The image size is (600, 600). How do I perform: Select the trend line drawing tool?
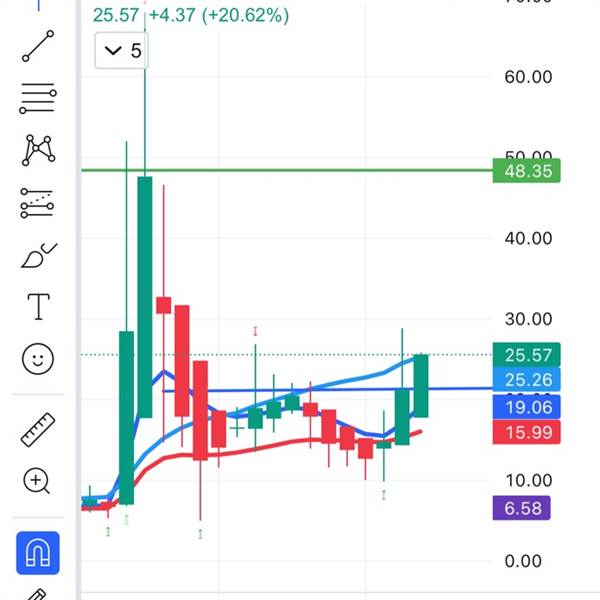38,47
